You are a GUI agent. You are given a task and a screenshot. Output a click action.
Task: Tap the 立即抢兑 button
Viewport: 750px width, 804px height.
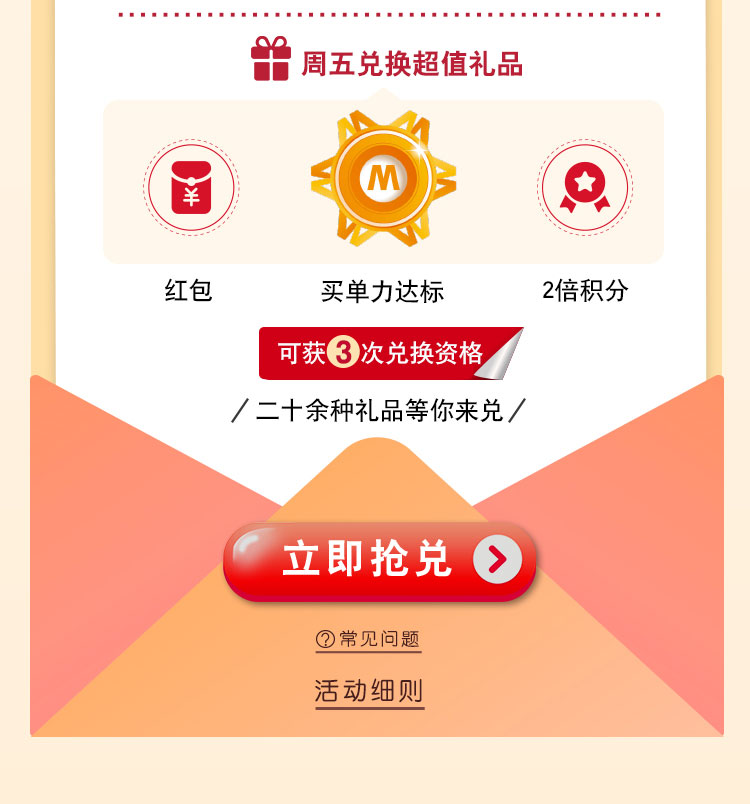click(x=379, y=560)
